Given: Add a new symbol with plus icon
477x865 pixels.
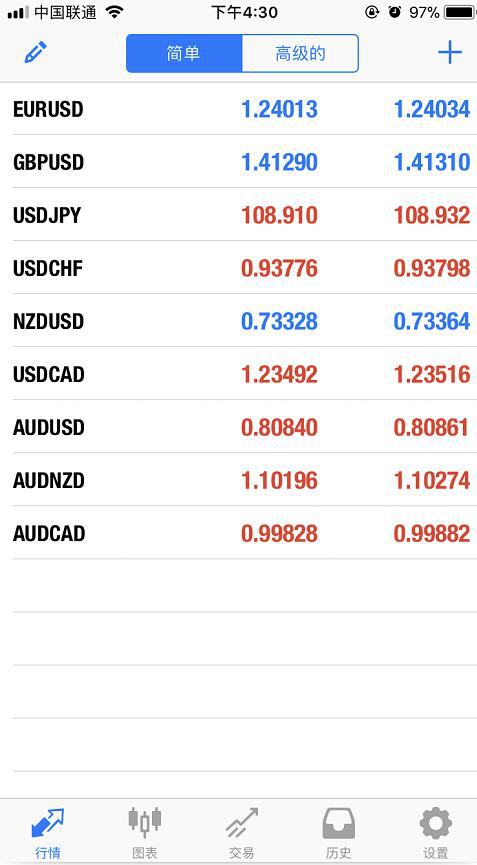Looking at the screenshot, I should coord(449,53).
